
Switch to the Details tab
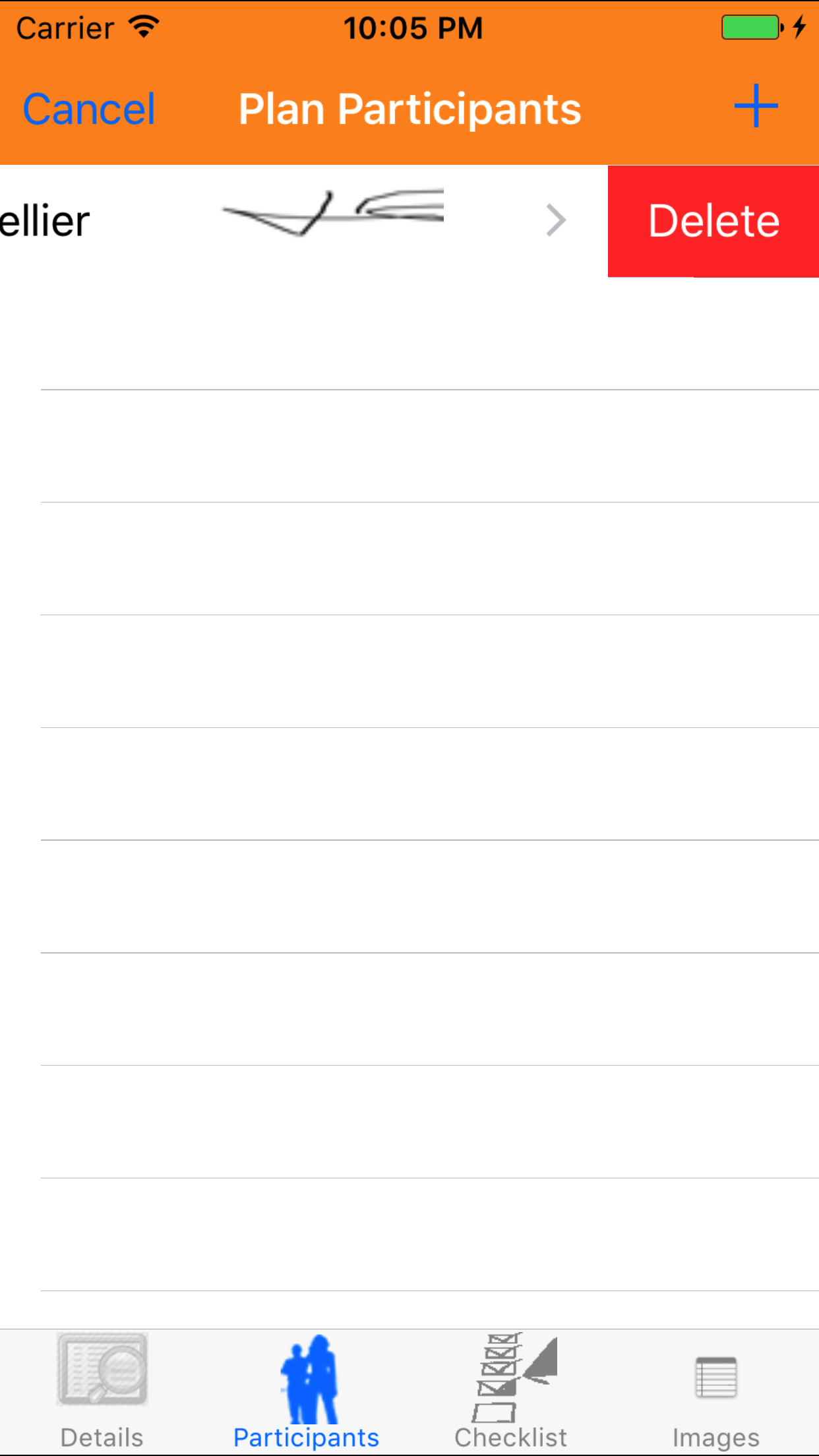(102, 1391)
